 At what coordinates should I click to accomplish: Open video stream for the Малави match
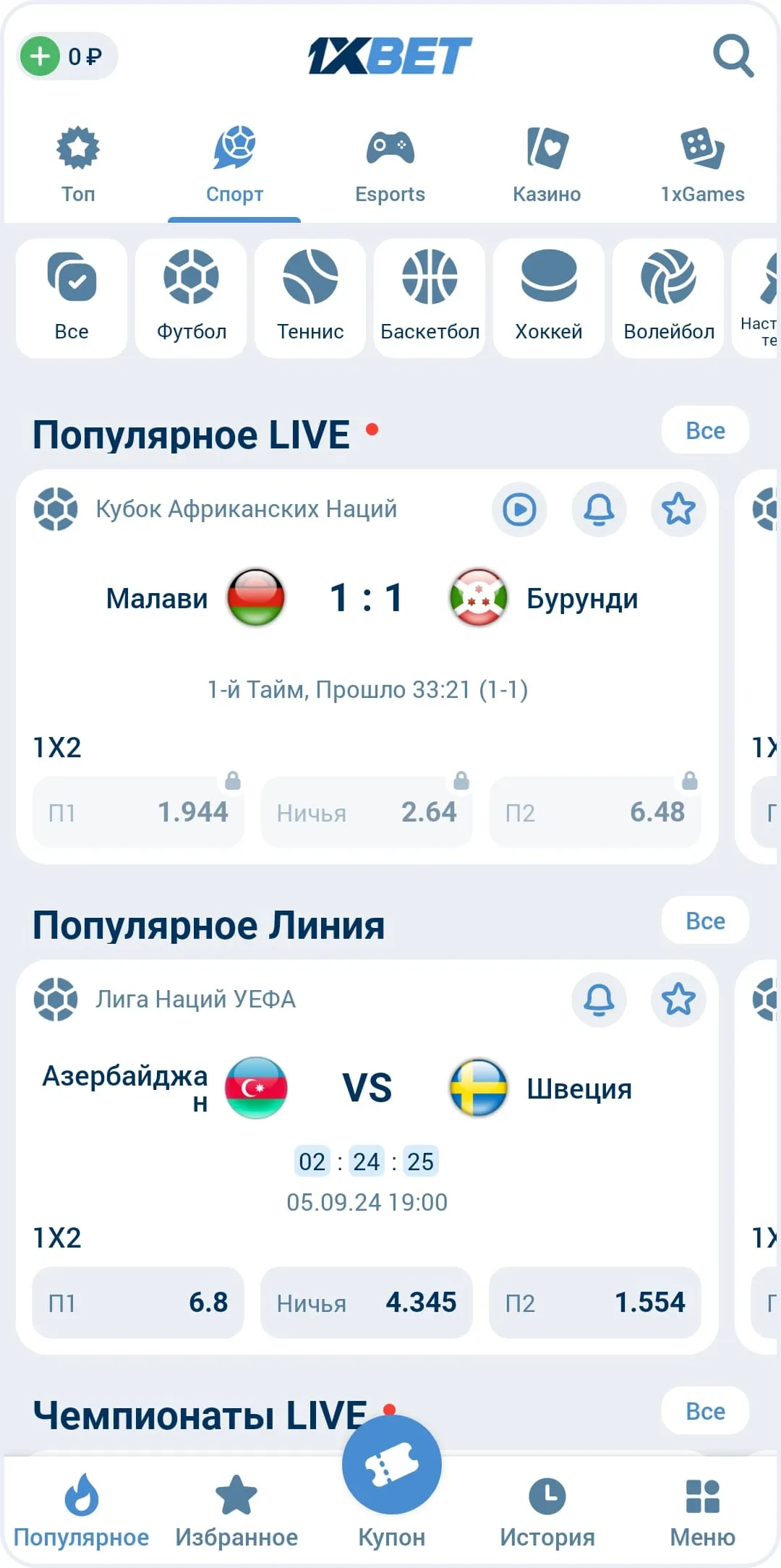click(518, 509)
